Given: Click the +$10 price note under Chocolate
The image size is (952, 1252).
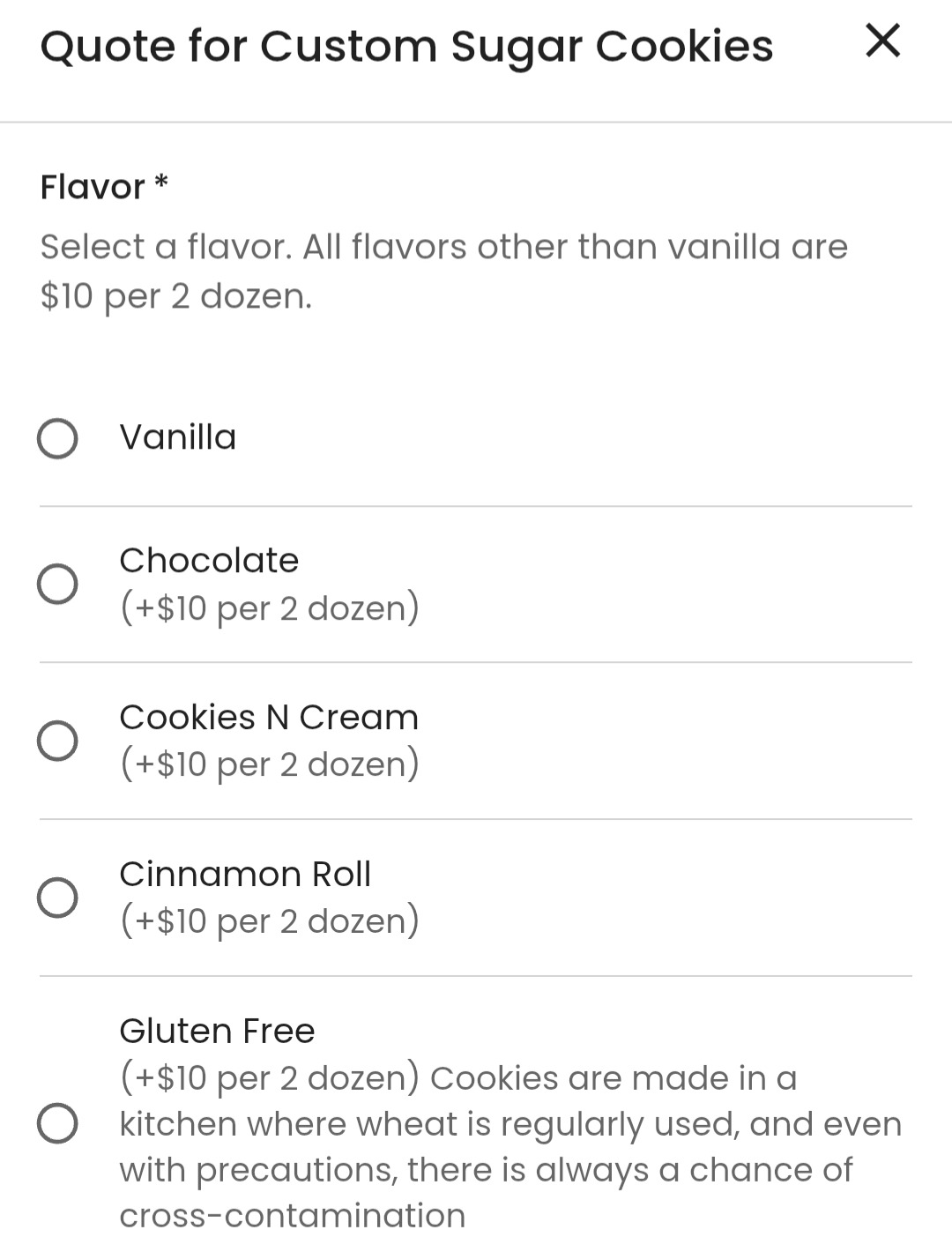Looking at the screenshot, I should point(270,607).
